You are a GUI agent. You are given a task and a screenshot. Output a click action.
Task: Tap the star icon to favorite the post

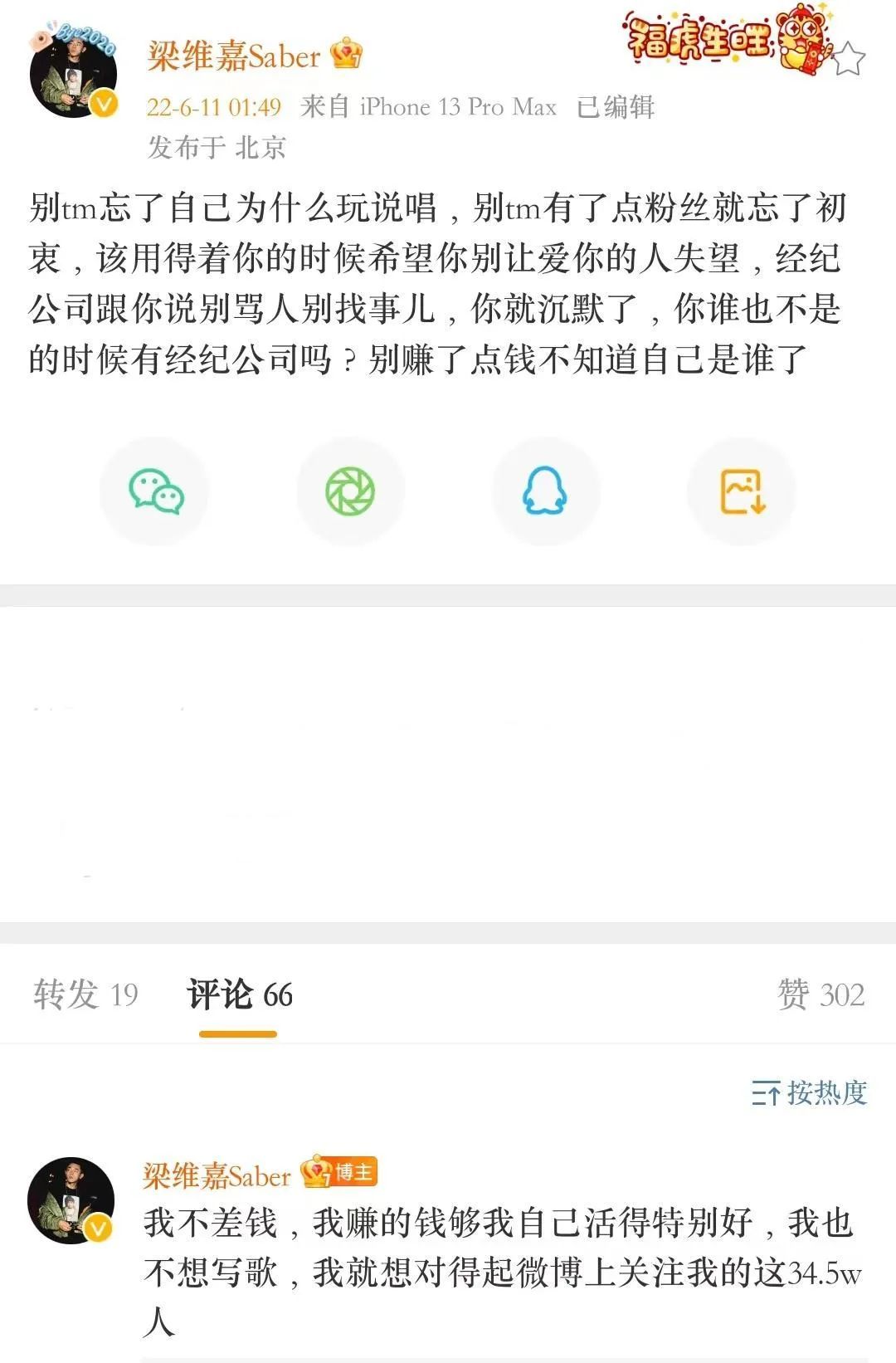tap(850, 60)
